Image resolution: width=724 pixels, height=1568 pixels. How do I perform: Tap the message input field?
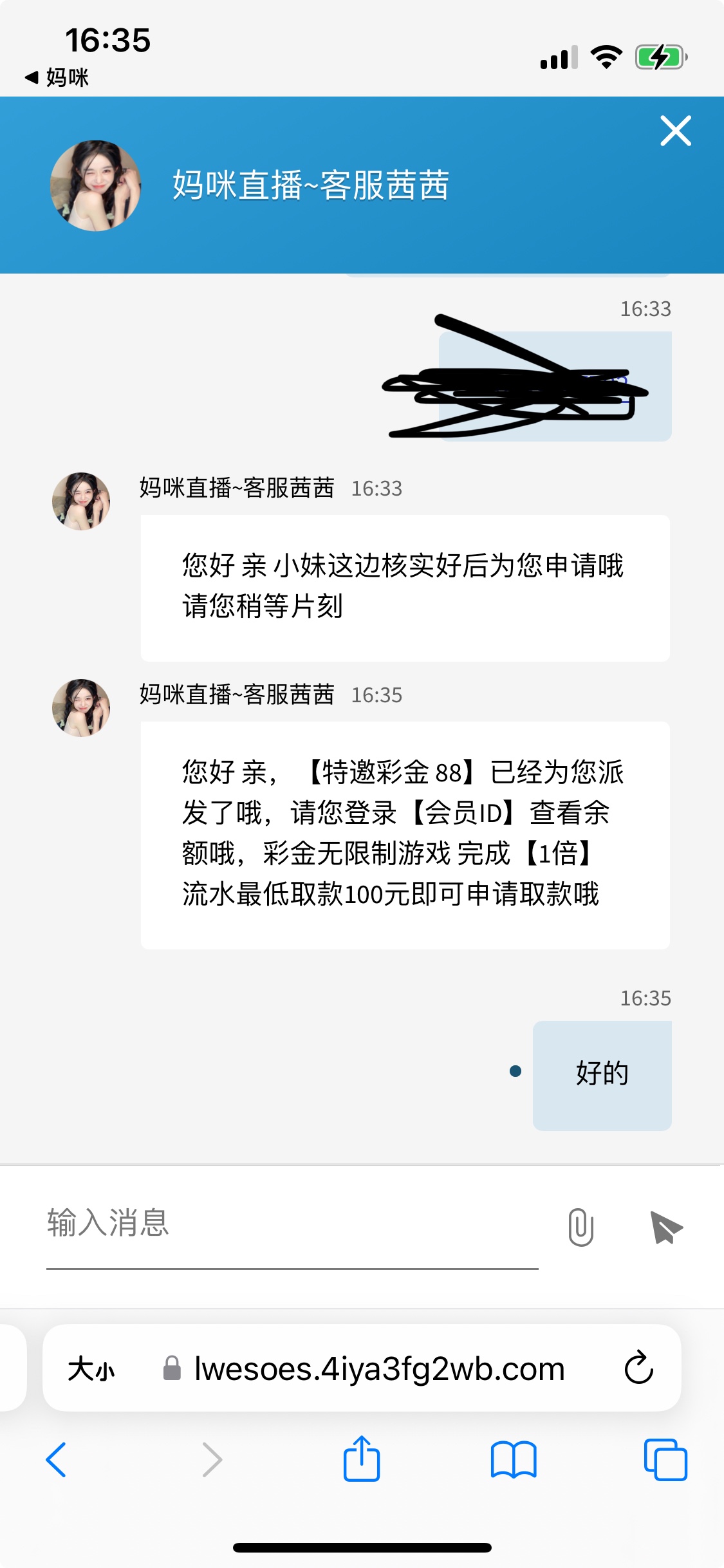pyautogui.click(x=292, y=1224)
